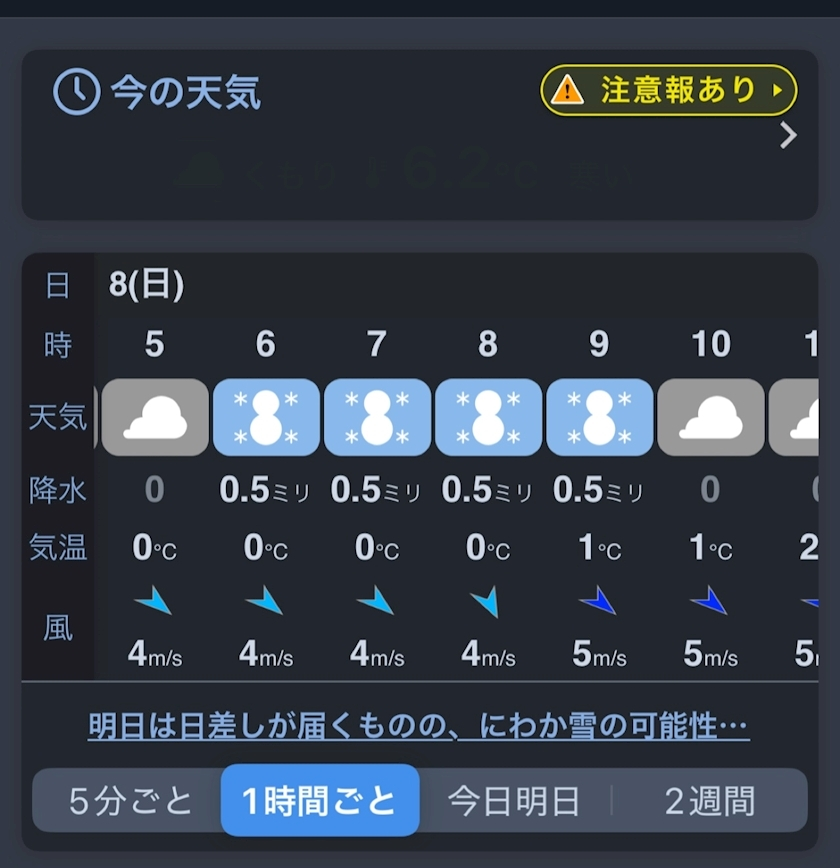Click the wind arrow for 10時
The width and height of the screenshot is (840, 868).
coord(710,600)
